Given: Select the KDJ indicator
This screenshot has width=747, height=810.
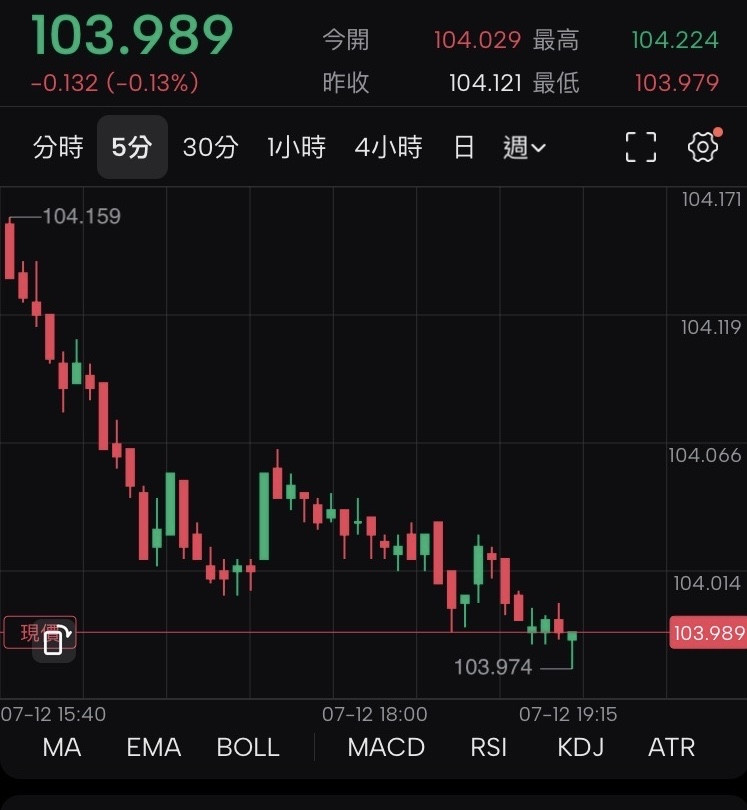Looking at the screenshot, I should pos(581,747).
